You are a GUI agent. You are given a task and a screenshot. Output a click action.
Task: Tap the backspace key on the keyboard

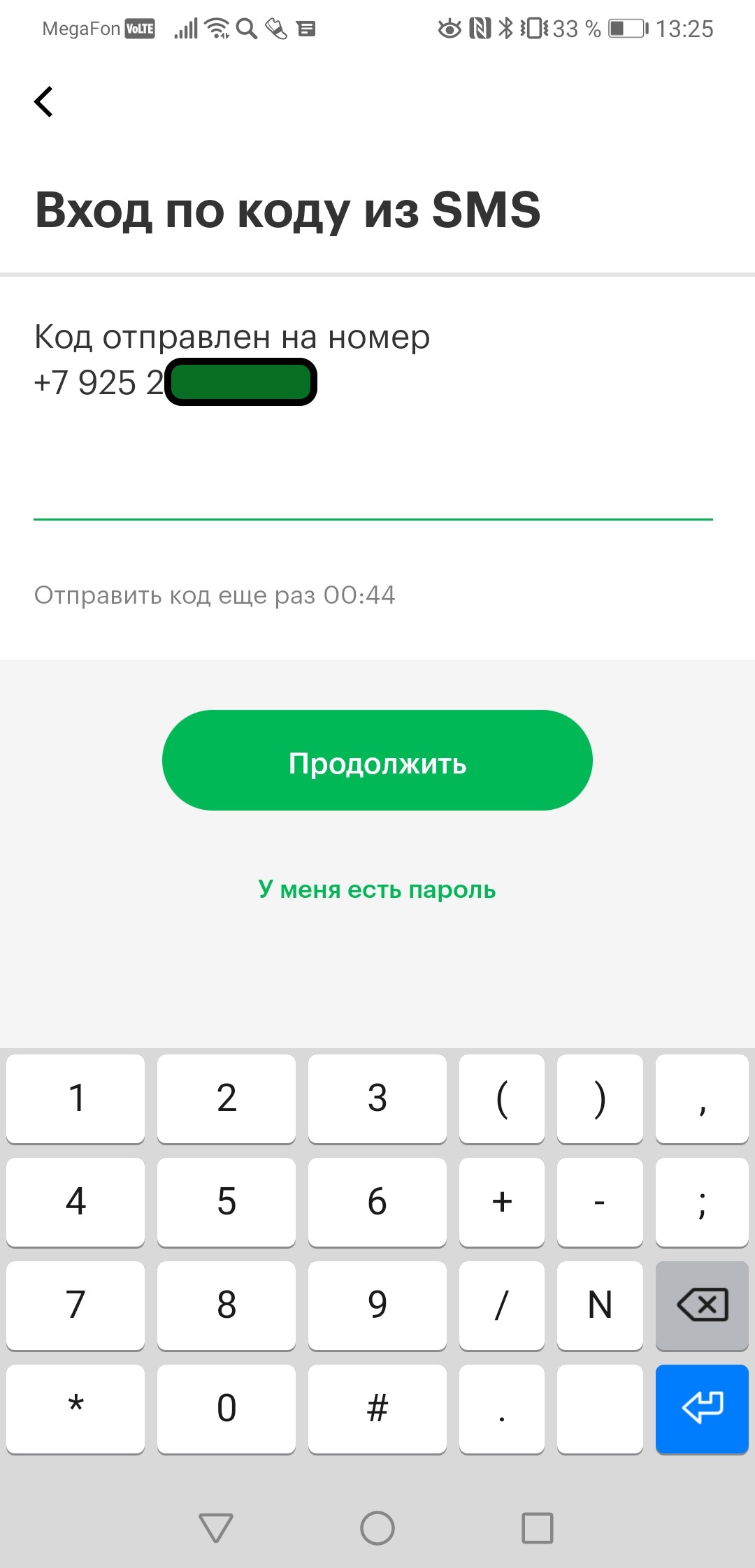(x=702, y=1305)
